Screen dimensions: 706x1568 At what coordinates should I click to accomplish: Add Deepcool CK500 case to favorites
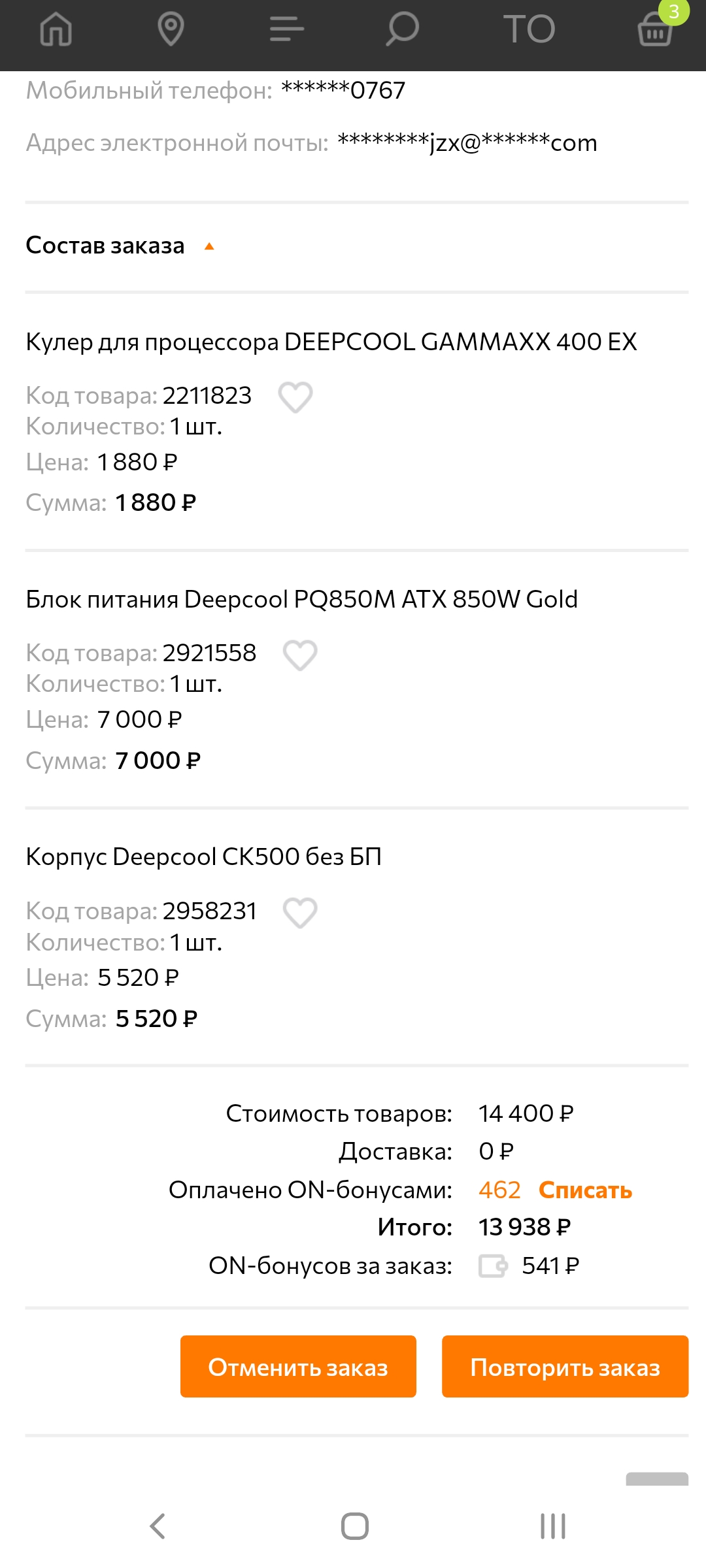[300, 912]
